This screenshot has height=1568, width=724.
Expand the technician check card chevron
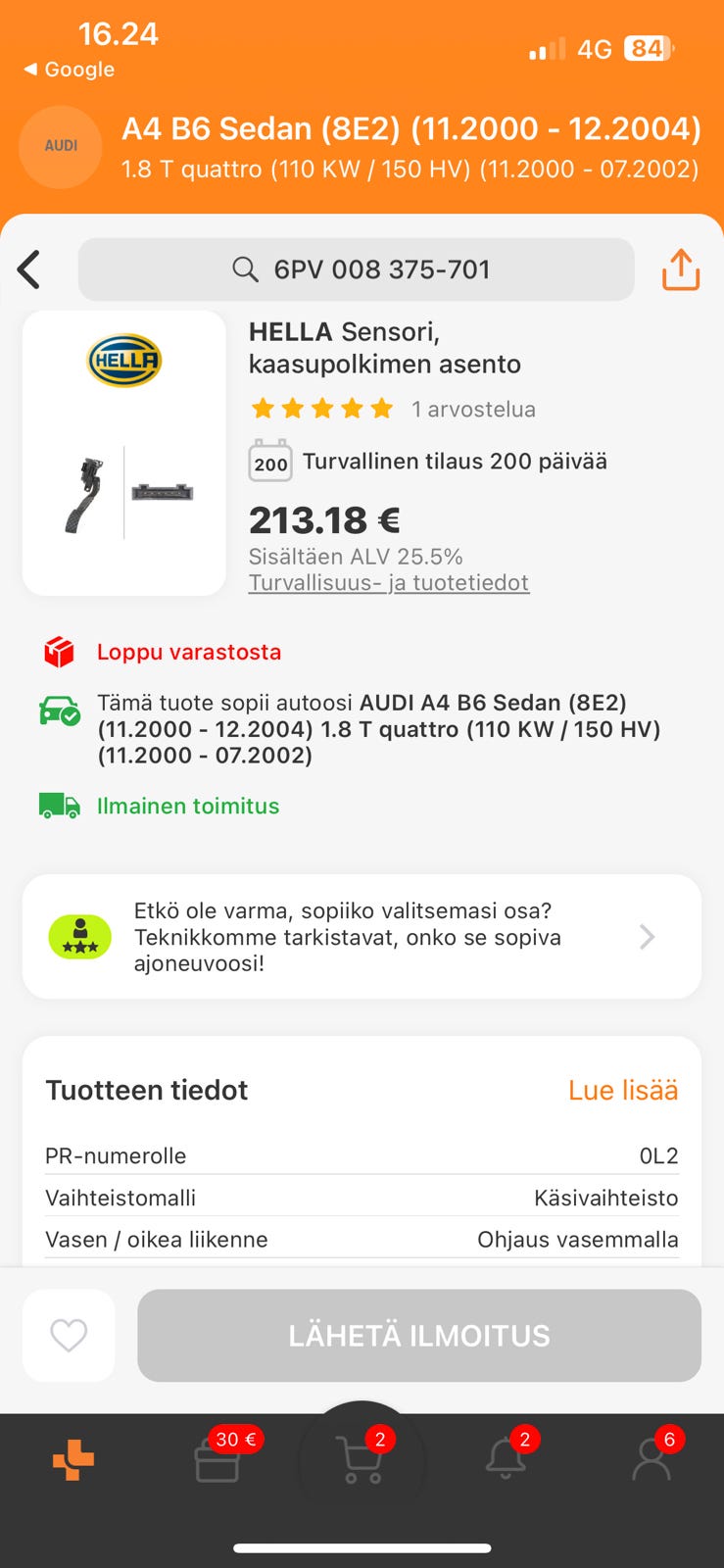point(647,937)
